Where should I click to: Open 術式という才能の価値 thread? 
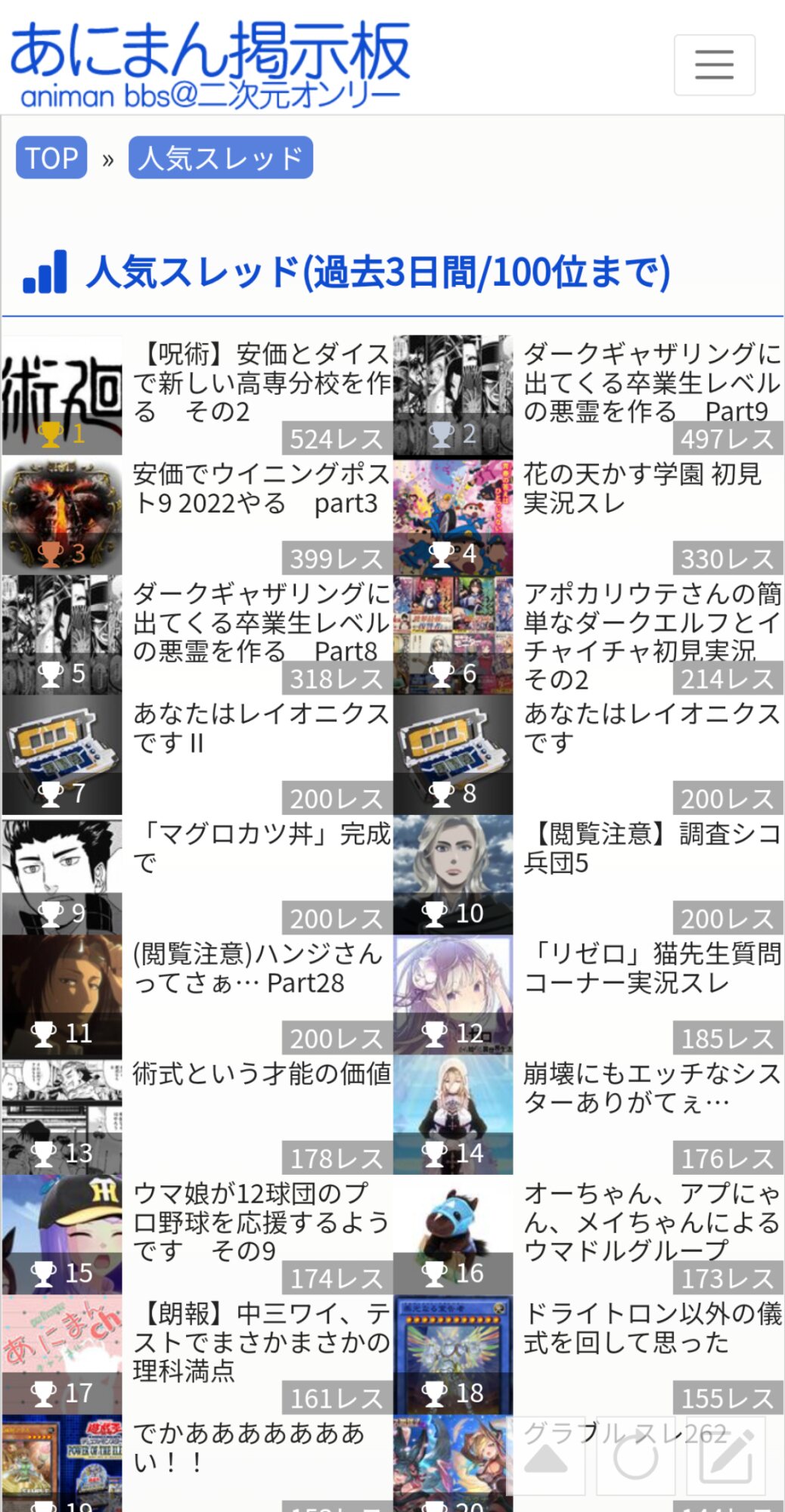[261, 1074]
